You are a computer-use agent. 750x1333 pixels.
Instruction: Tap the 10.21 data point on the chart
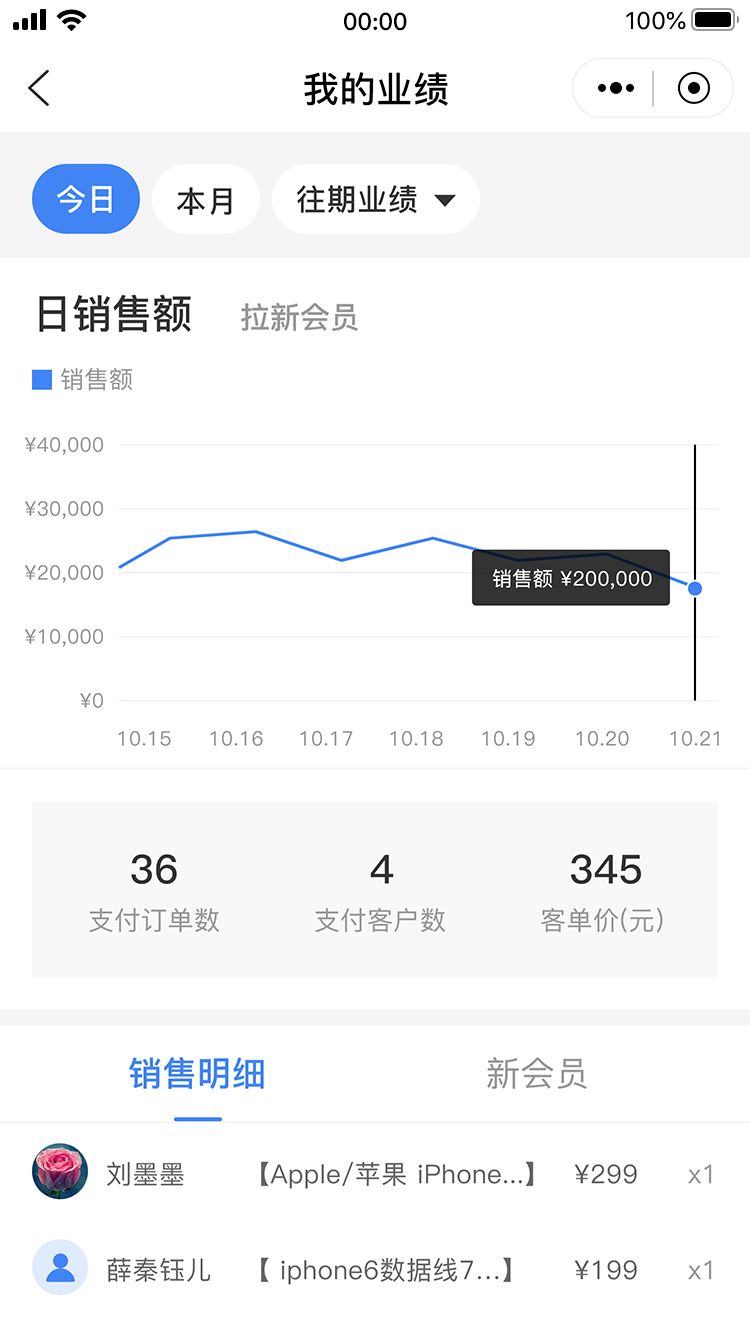pos(695,588)
